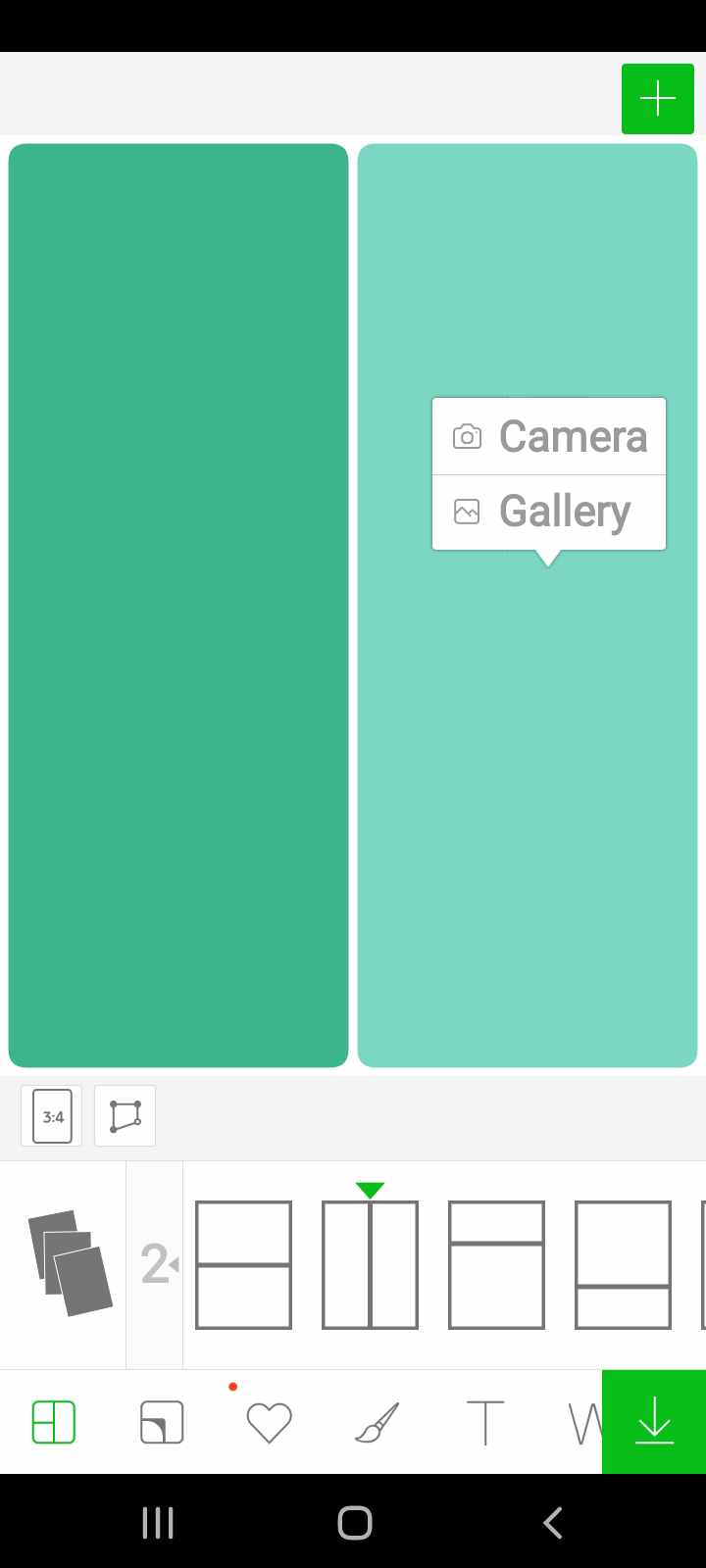Screen dimensions: 706x1568
Task: Switch to the layout grid tab
Action: [x=54, y=1422]
